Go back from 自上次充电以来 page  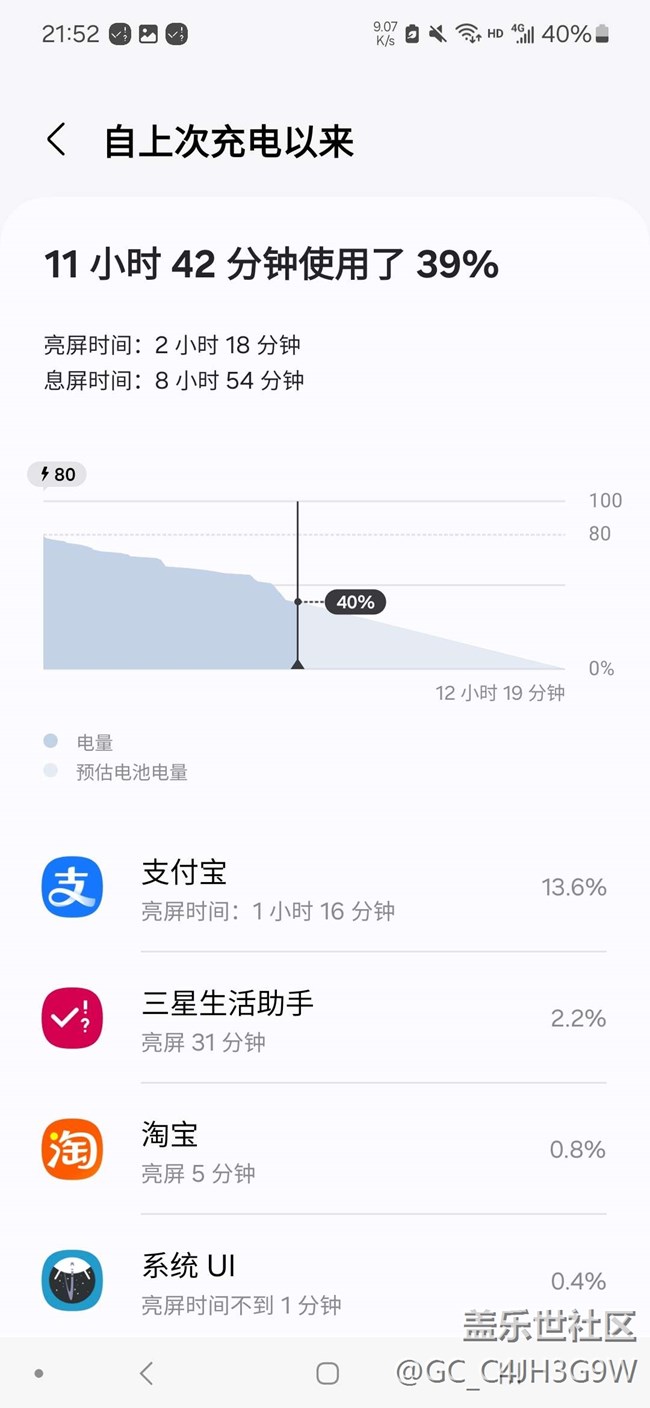(x=57, y=140)
